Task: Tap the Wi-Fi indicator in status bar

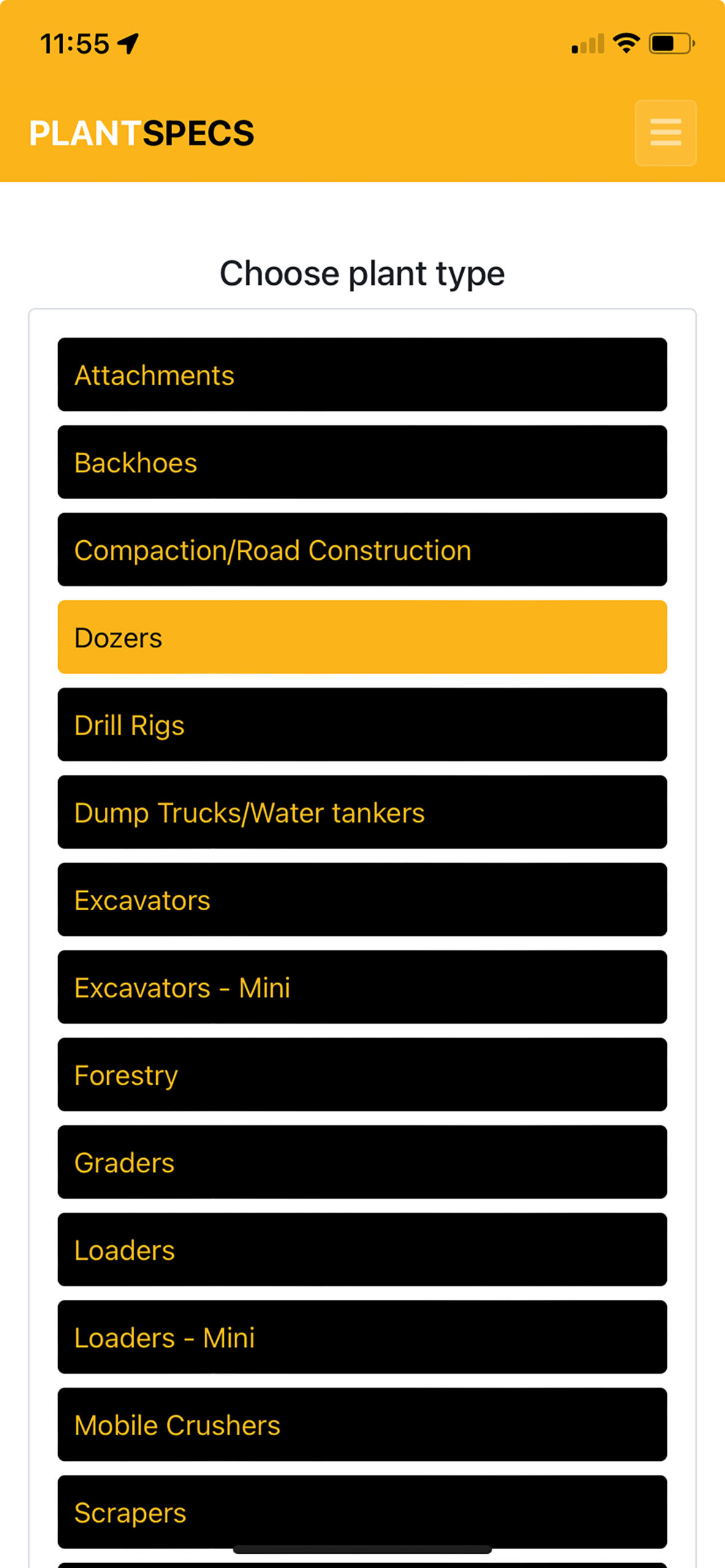Action: 626,43
